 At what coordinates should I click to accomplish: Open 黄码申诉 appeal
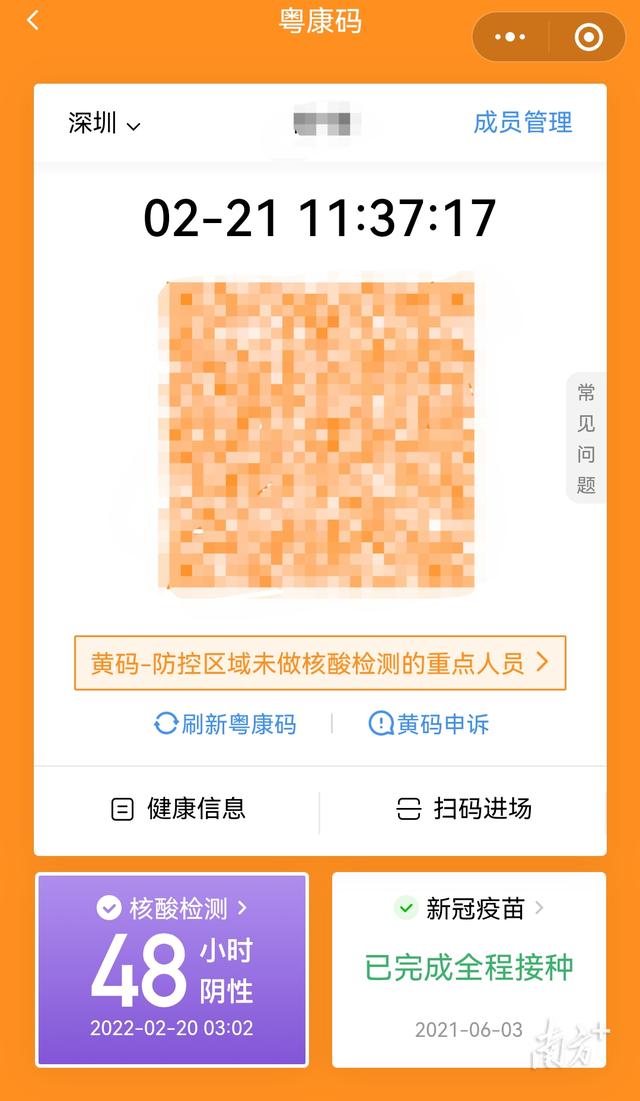pos(429,724)
